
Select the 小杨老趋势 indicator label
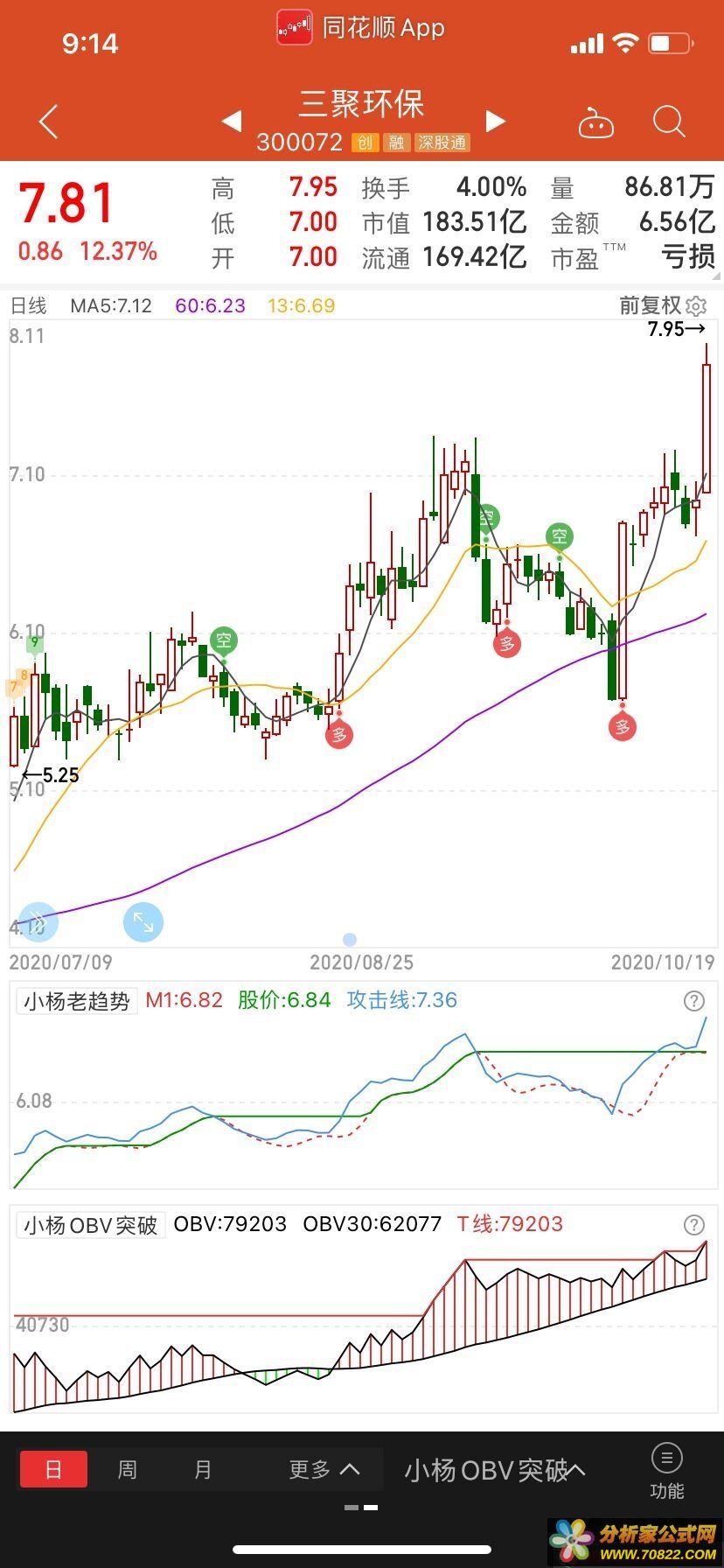(77, 1001)
